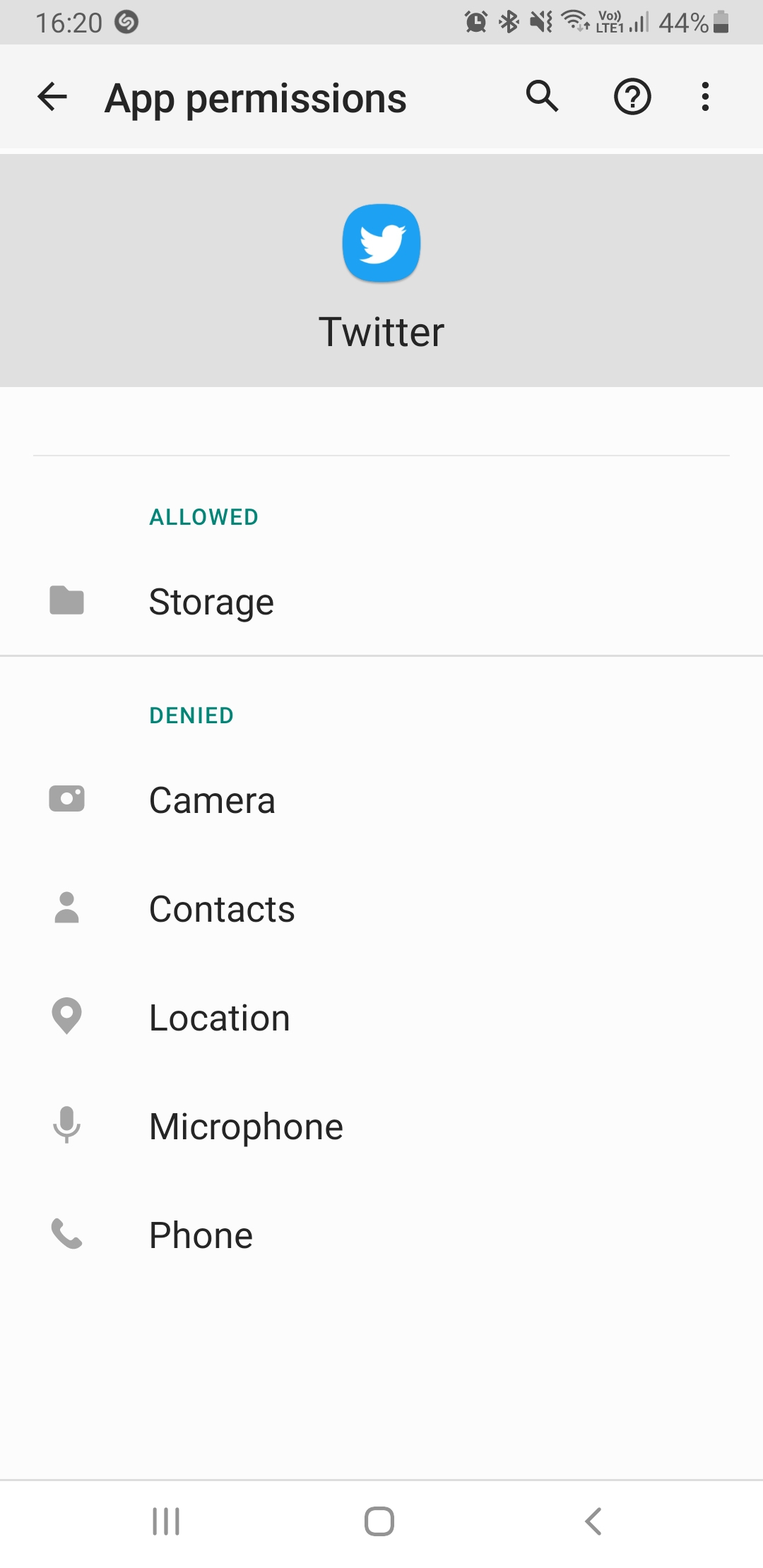Select the Contacts permission
The image size is (763, 1568).
[x=222, y=909]
